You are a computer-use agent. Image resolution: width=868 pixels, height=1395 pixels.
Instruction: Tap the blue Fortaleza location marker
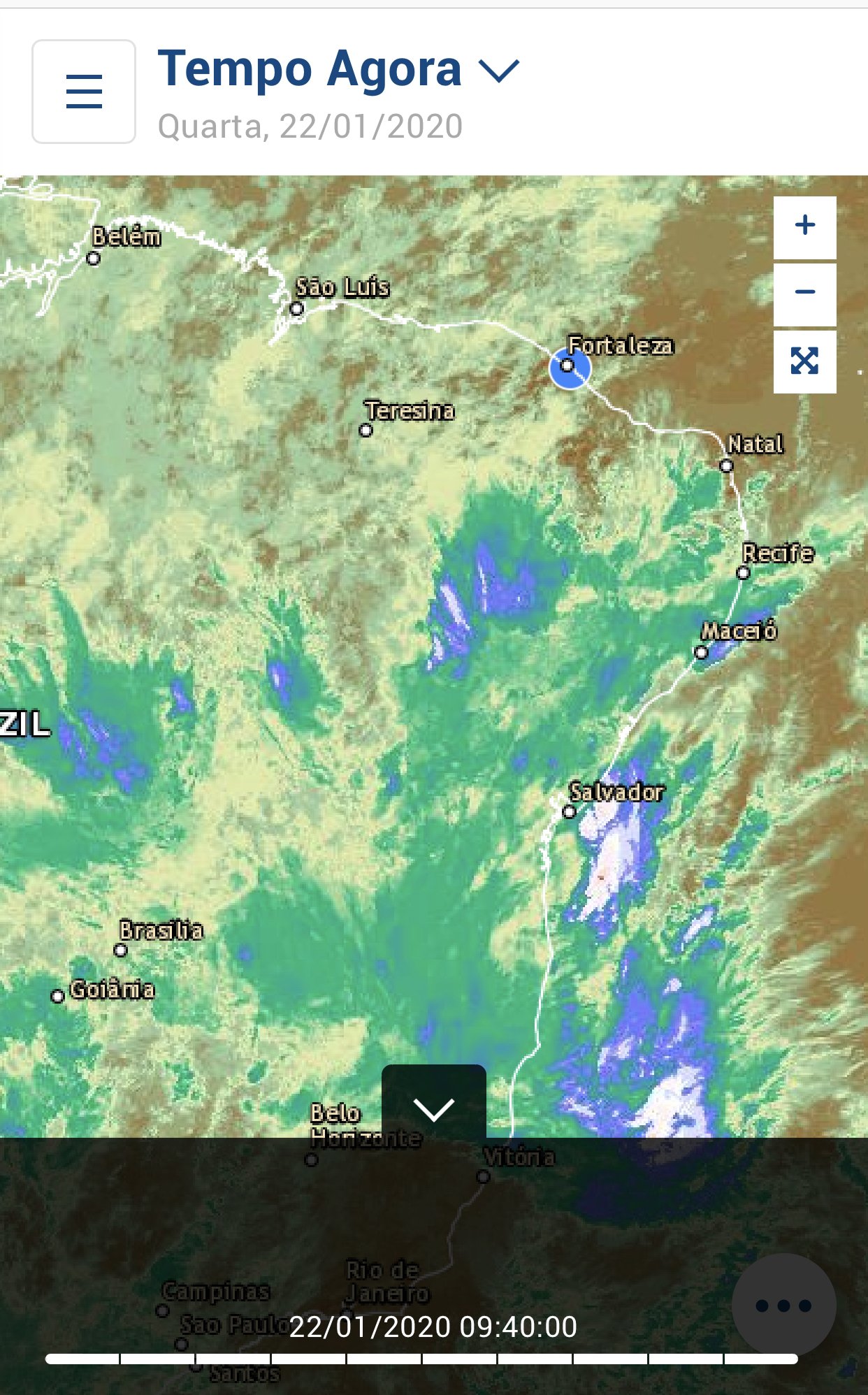click(570, 368)
